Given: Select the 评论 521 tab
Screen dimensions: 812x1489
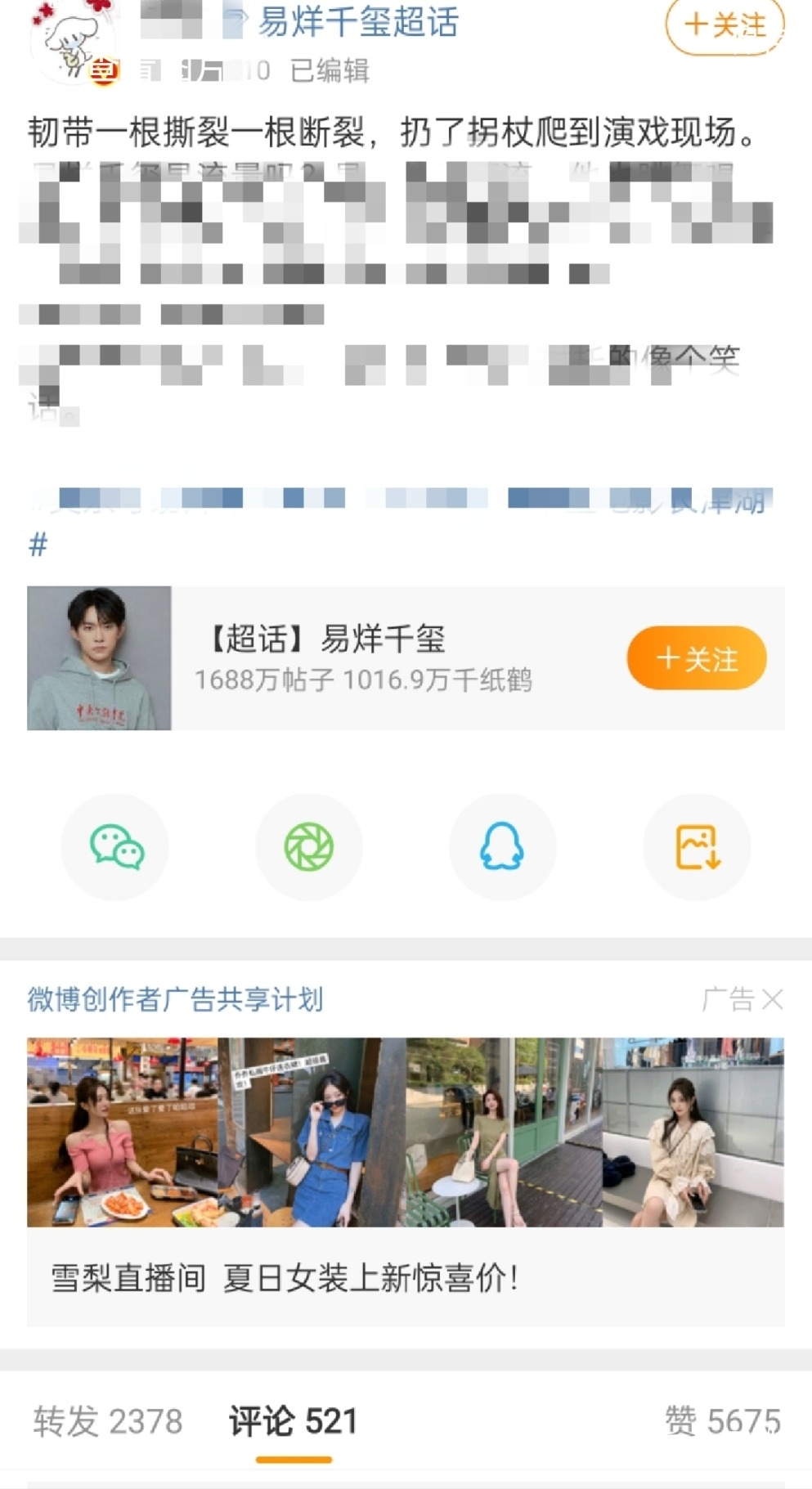Looking at the screenshot, I should (294, 1421).
